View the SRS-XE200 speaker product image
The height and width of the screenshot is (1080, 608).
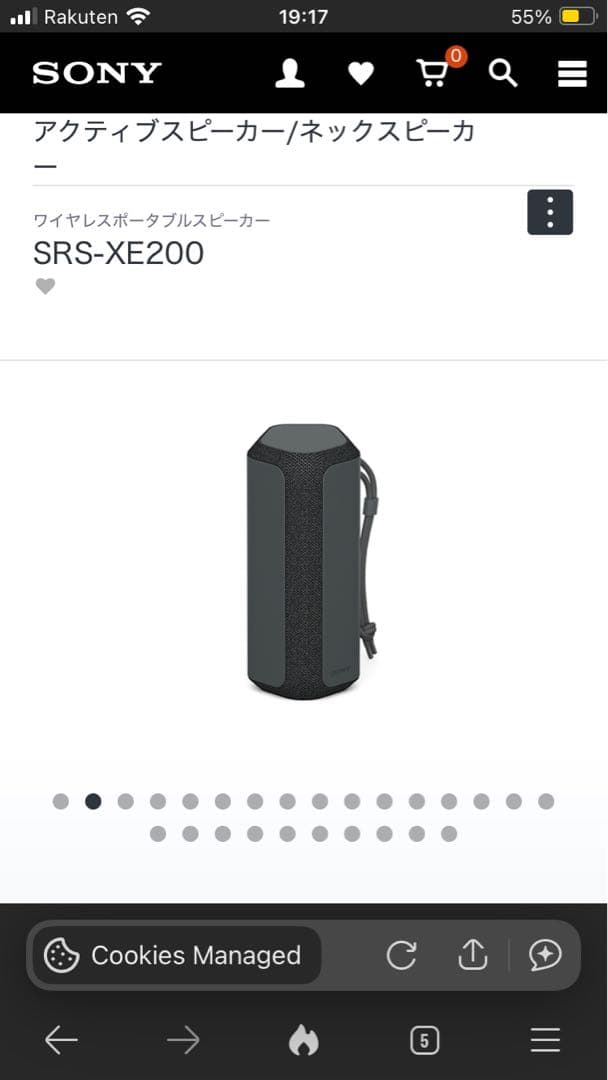304,560
